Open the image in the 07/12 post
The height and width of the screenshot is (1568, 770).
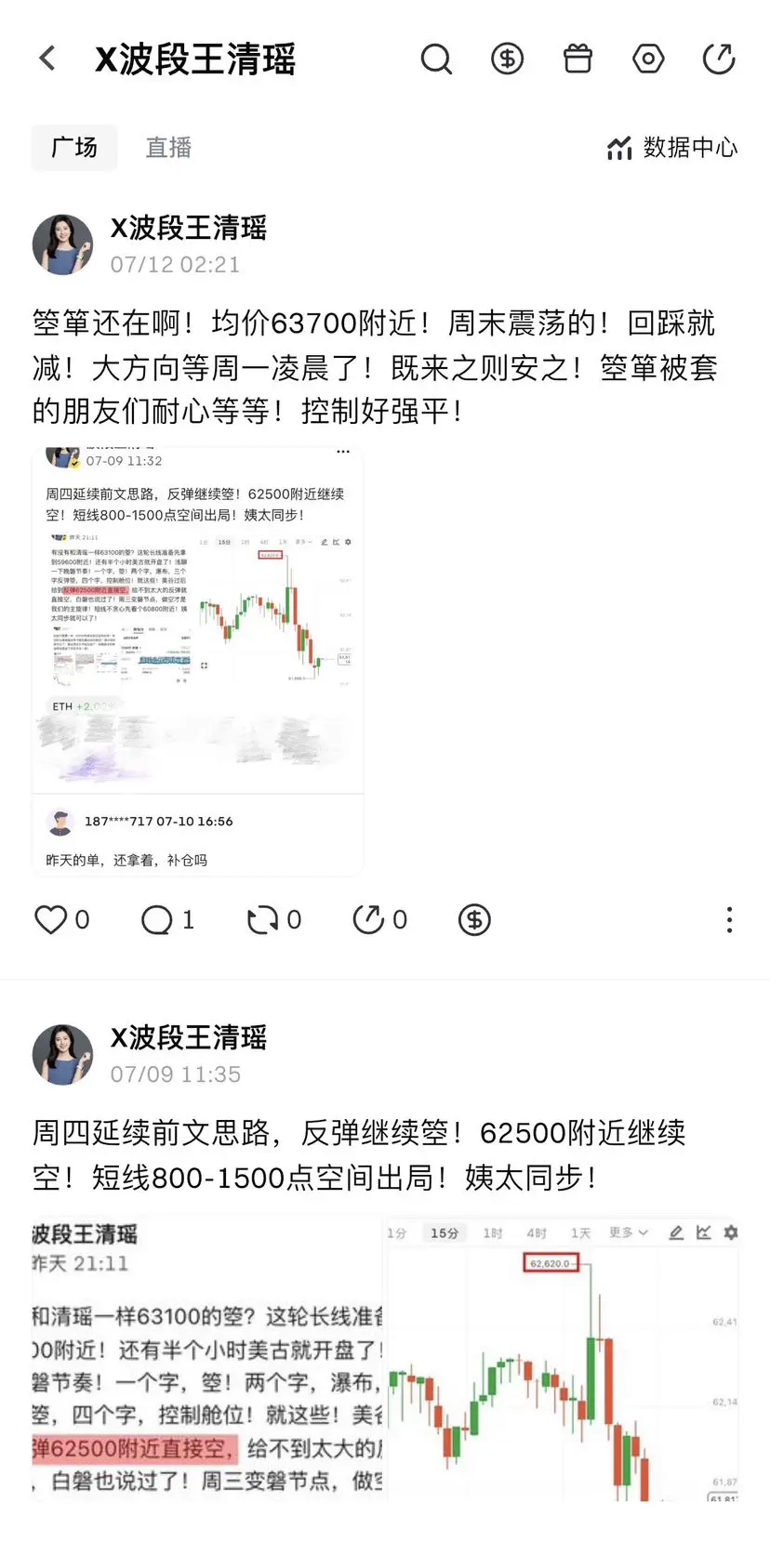197,661
